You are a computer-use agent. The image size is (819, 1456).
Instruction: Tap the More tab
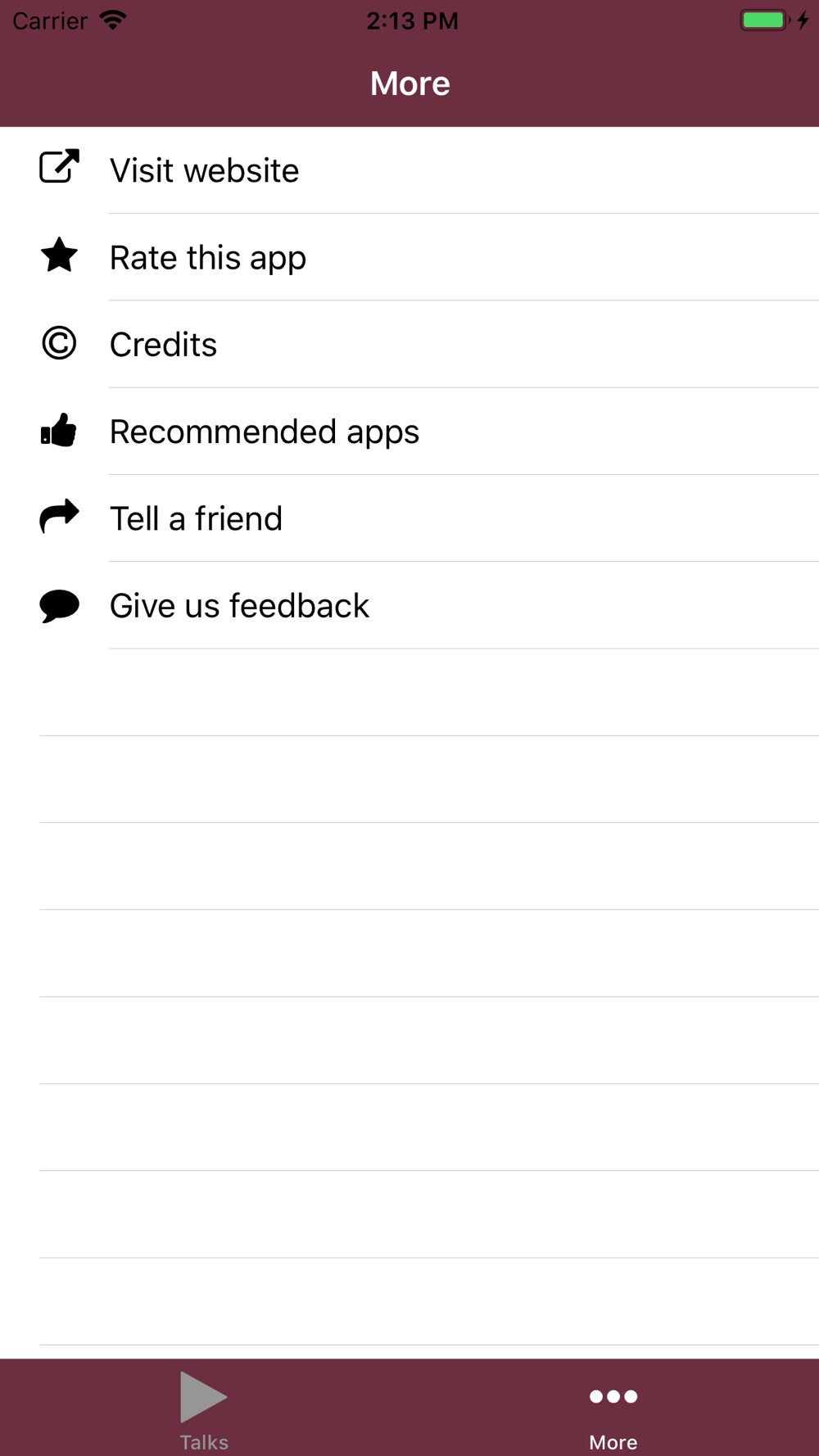click(x=613, y=1410)
